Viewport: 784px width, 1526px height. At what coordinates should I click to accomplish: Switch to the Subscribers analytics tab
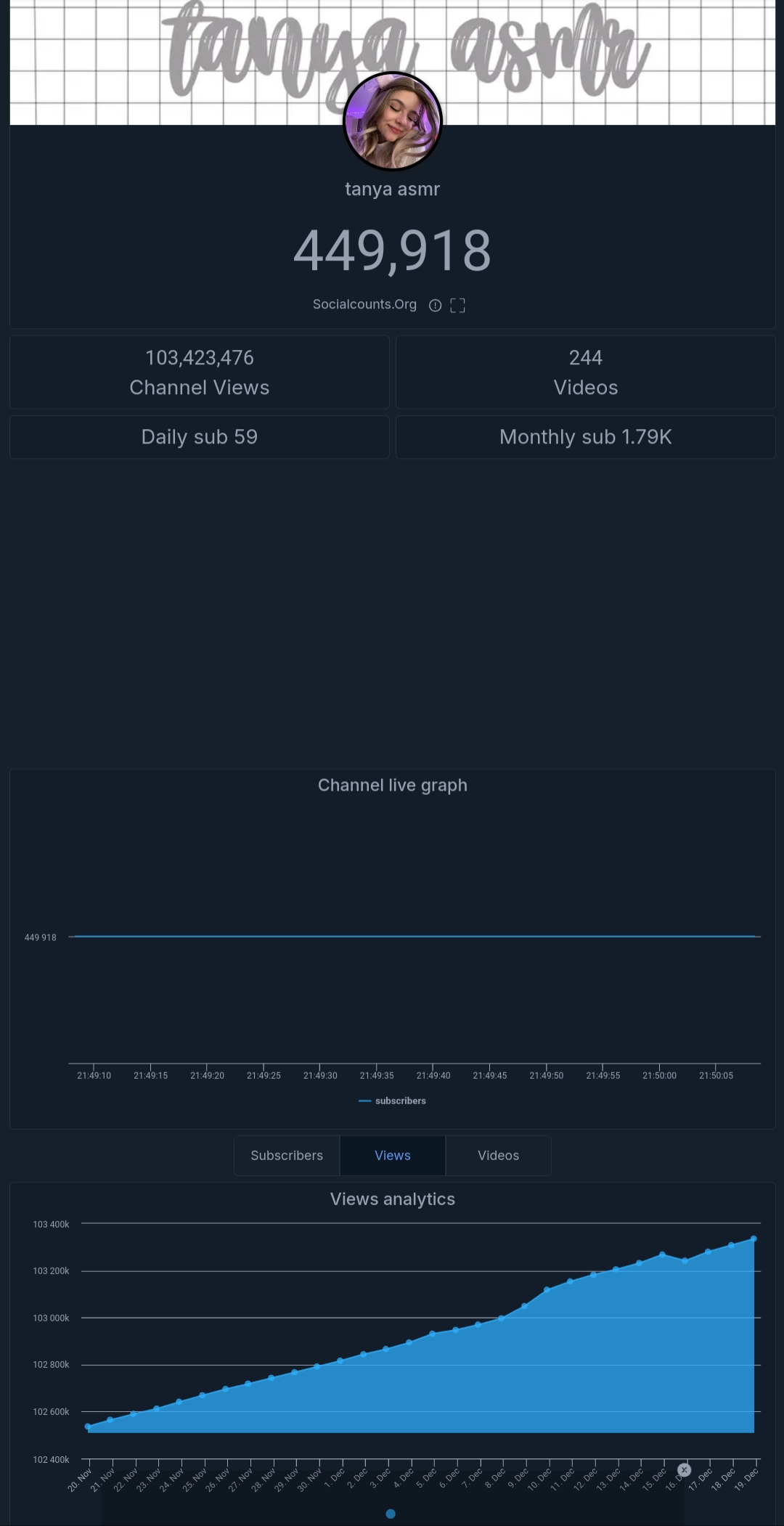click(x=287, y=1155)
